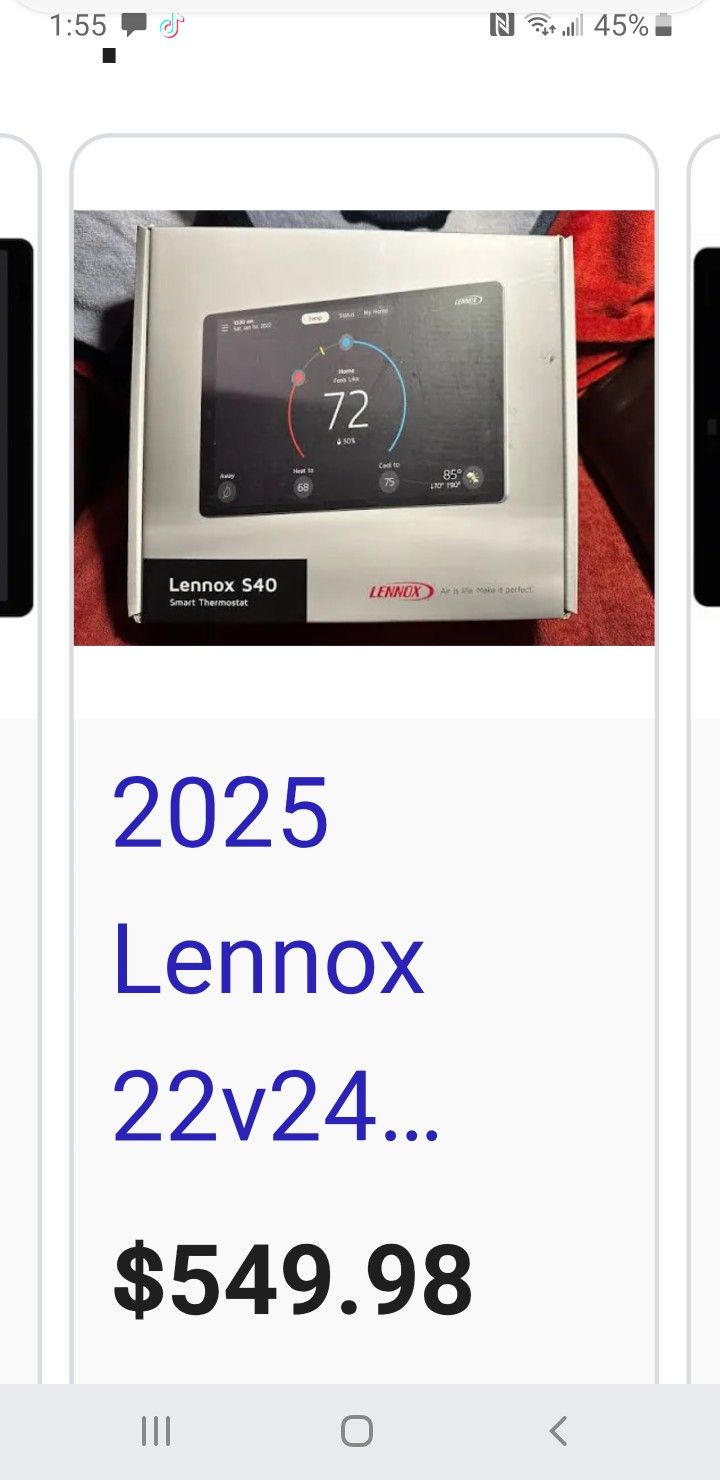Tap the cellular signal strength icon
This screenshot has height=1480, width=720.
(x=571, y=24)
